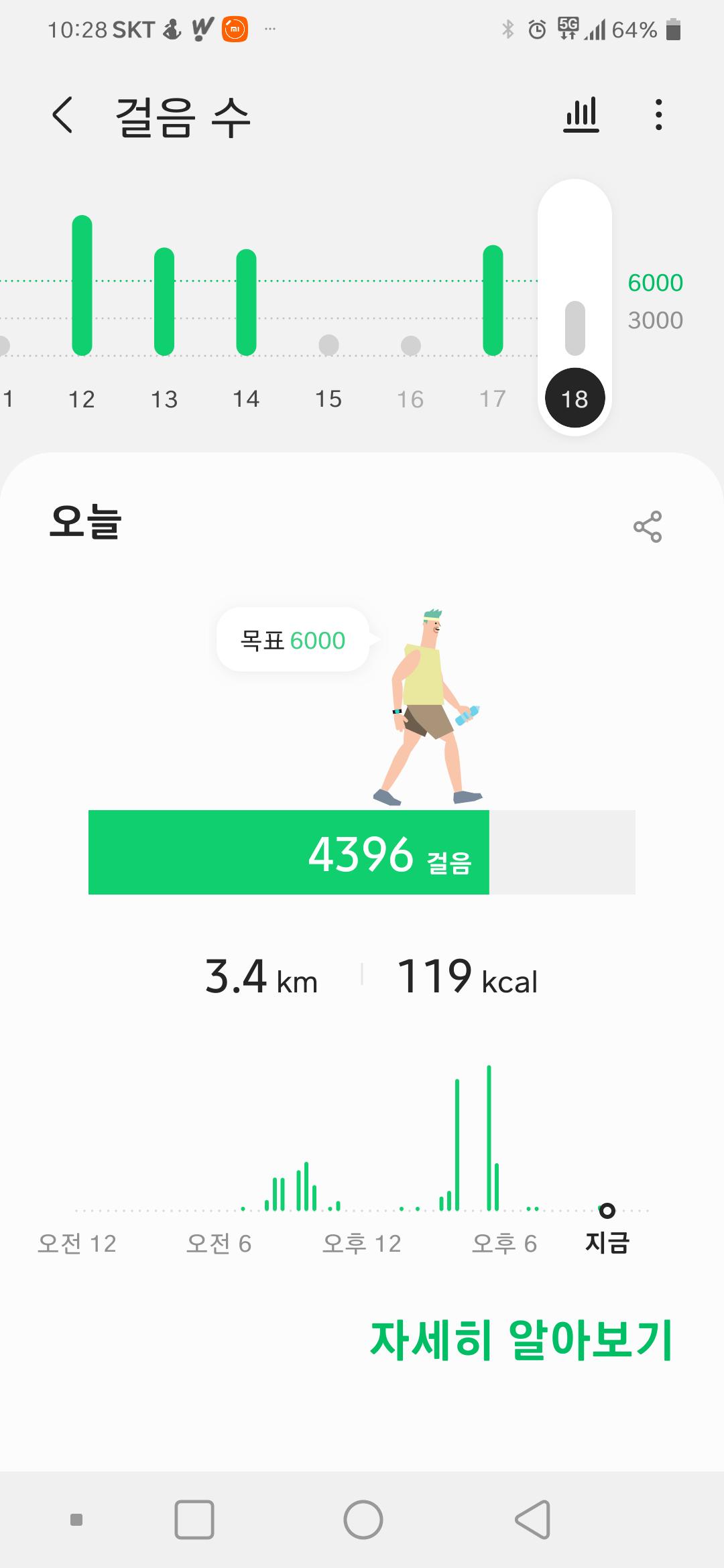Tap the system home button
The height and width of the screenshot is (1568, 724).
pyautogui.click(x=363, y=1519)
